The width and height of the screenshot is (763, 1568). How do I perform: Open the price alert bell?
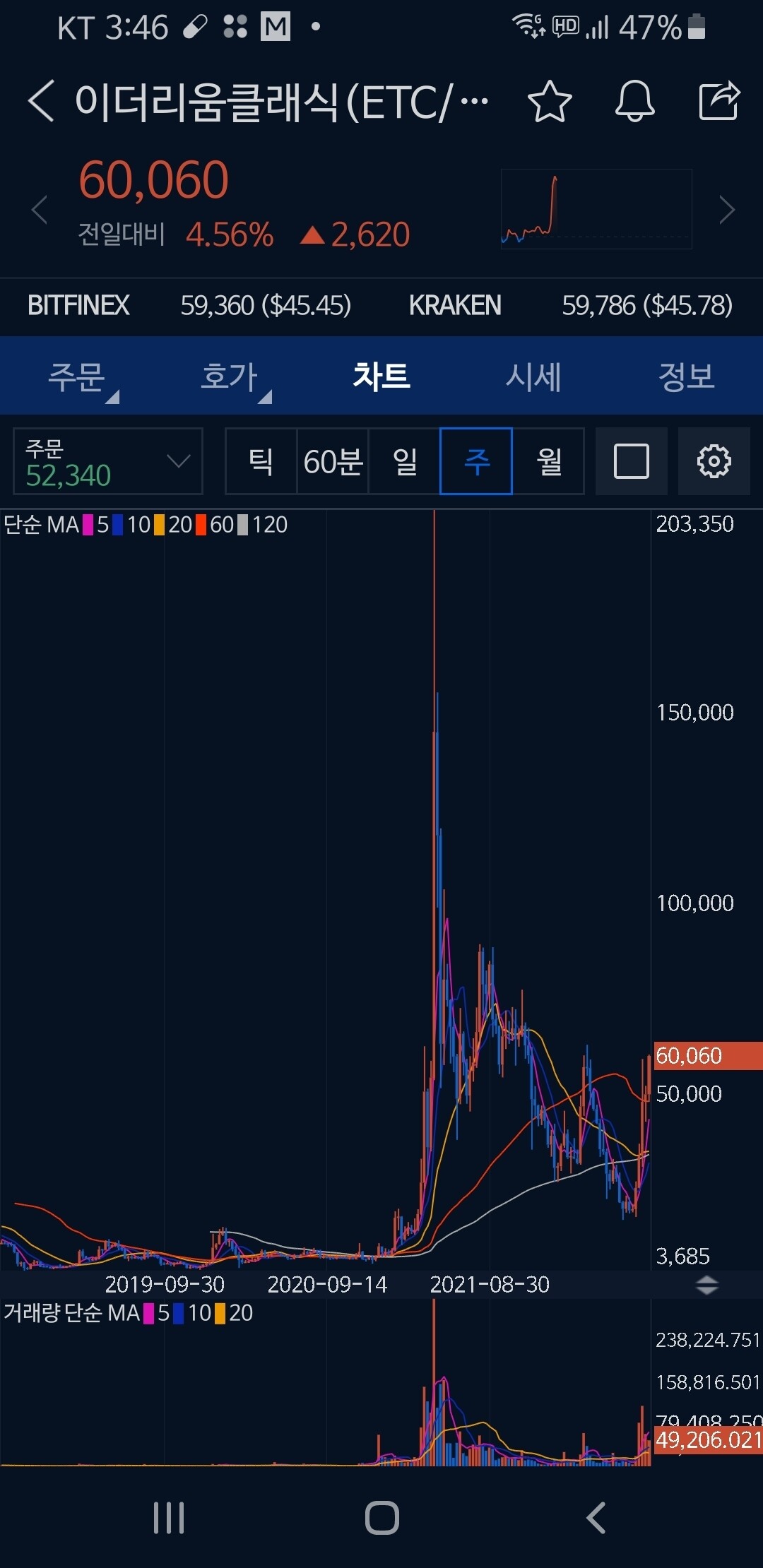pos(634,102)
